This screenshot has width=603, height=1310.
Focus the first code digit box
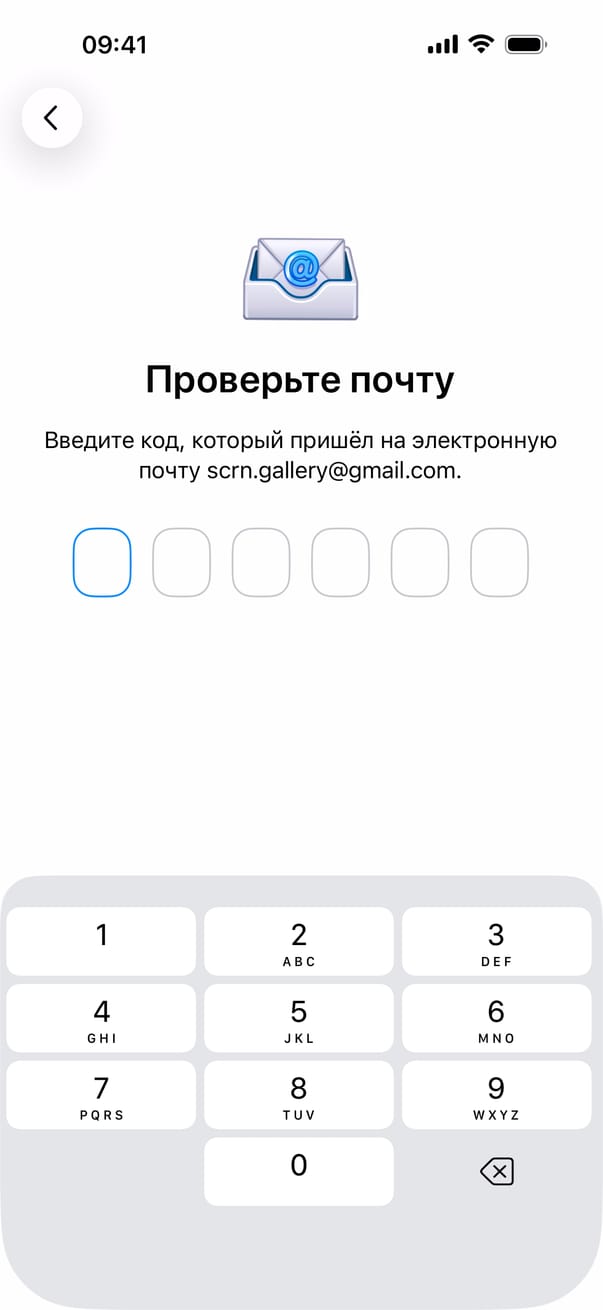(102, 563)
